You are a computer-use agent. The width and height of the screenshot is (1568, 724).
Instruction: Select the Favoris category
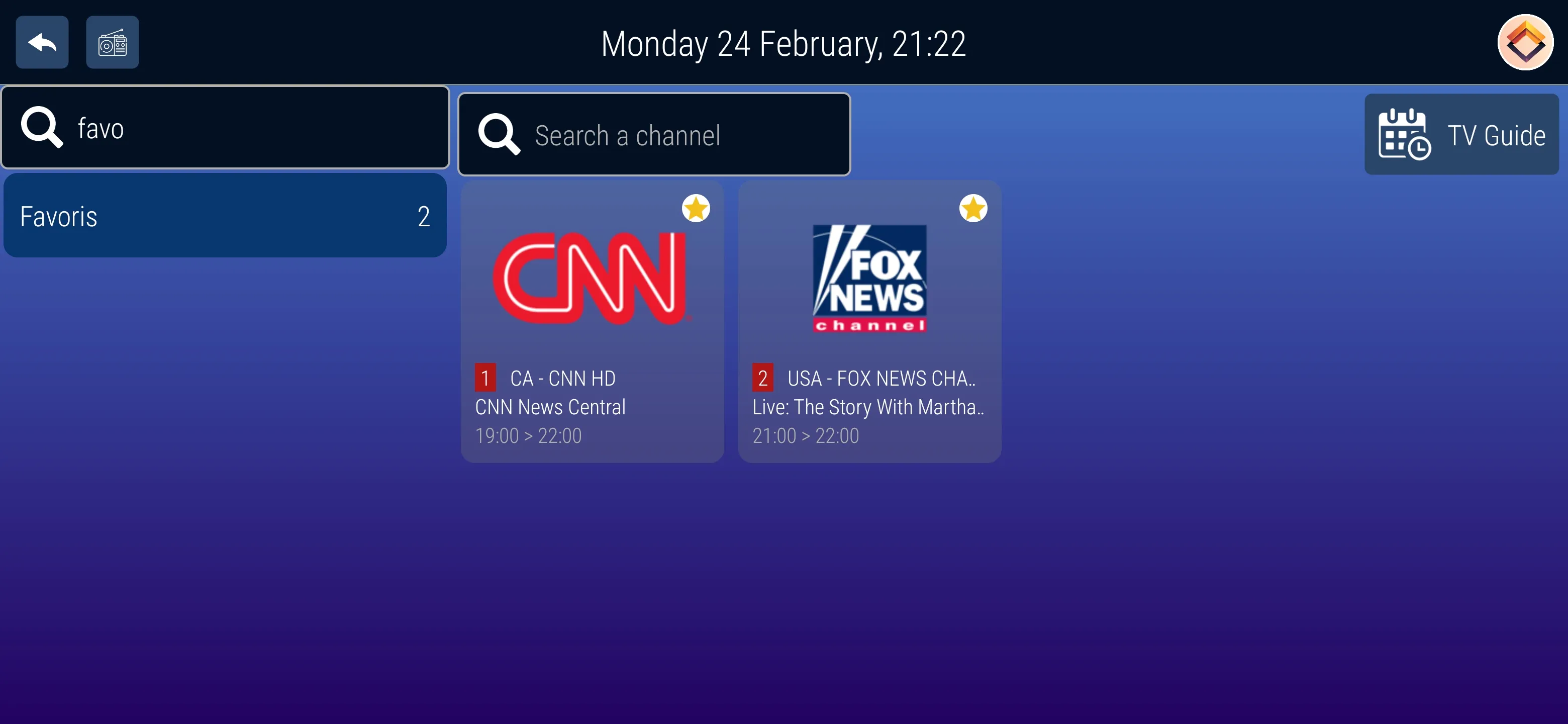pos(225,216)
